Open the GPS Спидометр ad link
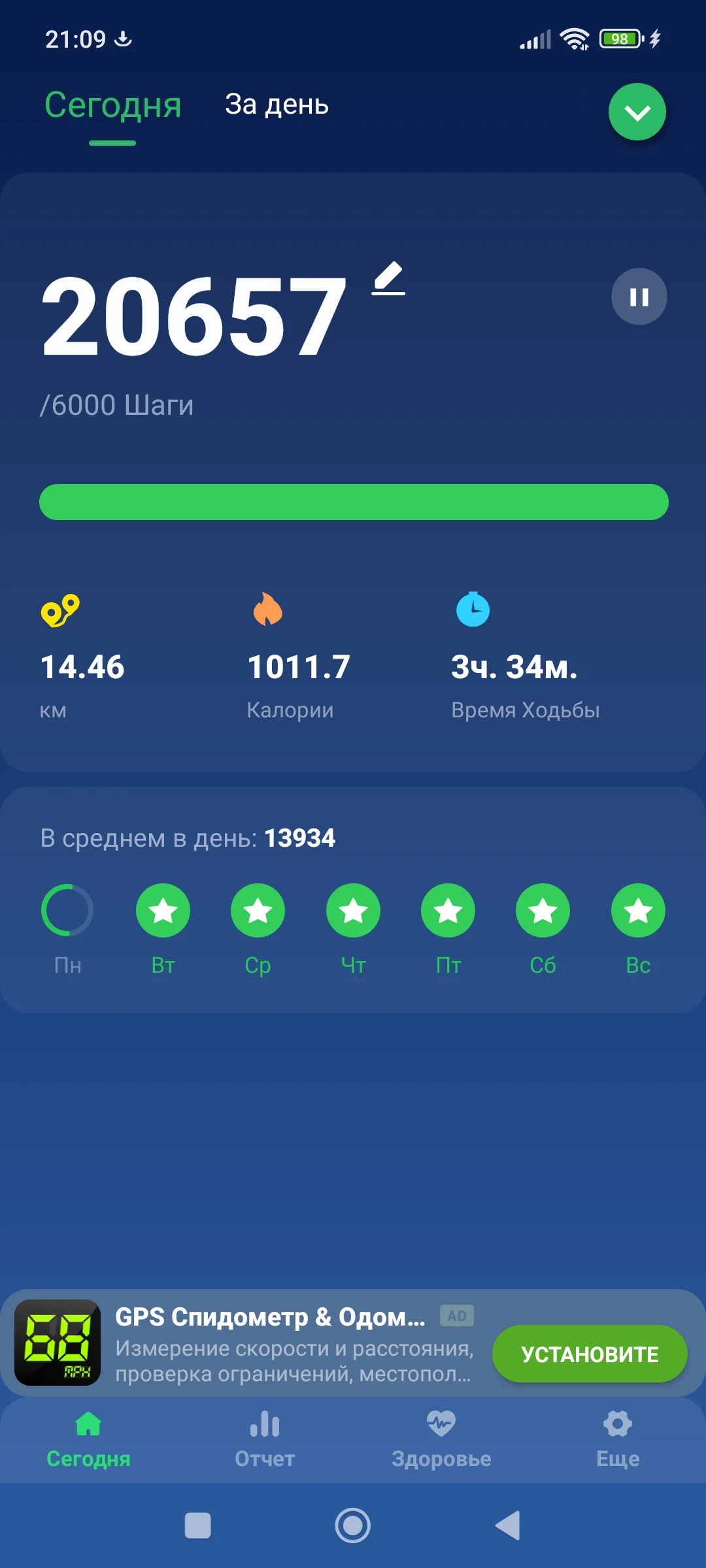 point(271,1316)
